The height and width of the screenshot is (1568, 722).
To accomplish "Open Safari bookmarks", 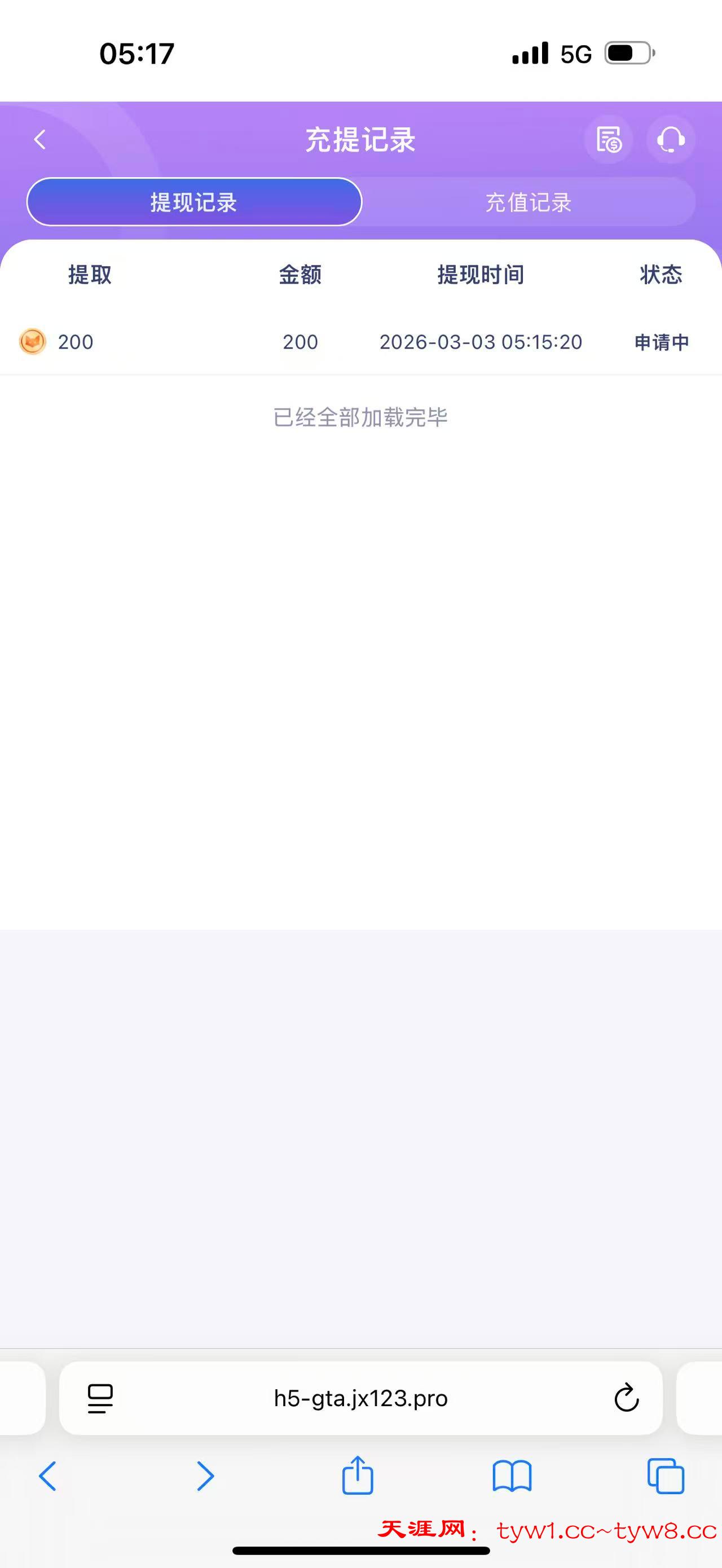I will [x=512, y=1476].
